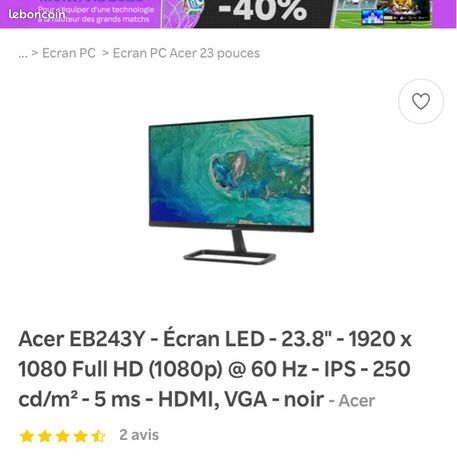Add the Acer monitor to favorites

click(x=421, y=101)
